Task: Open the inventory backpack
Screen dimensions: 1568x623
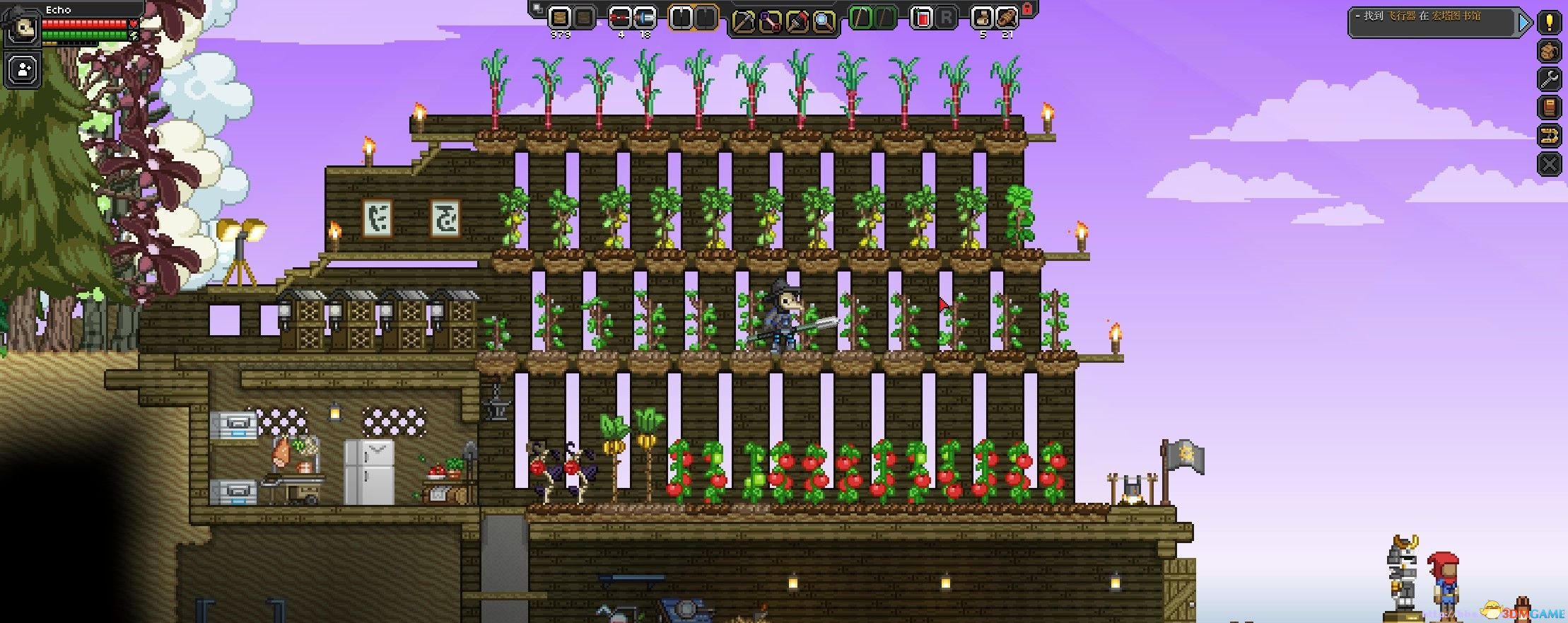Action: click(x=1549, y=51)
